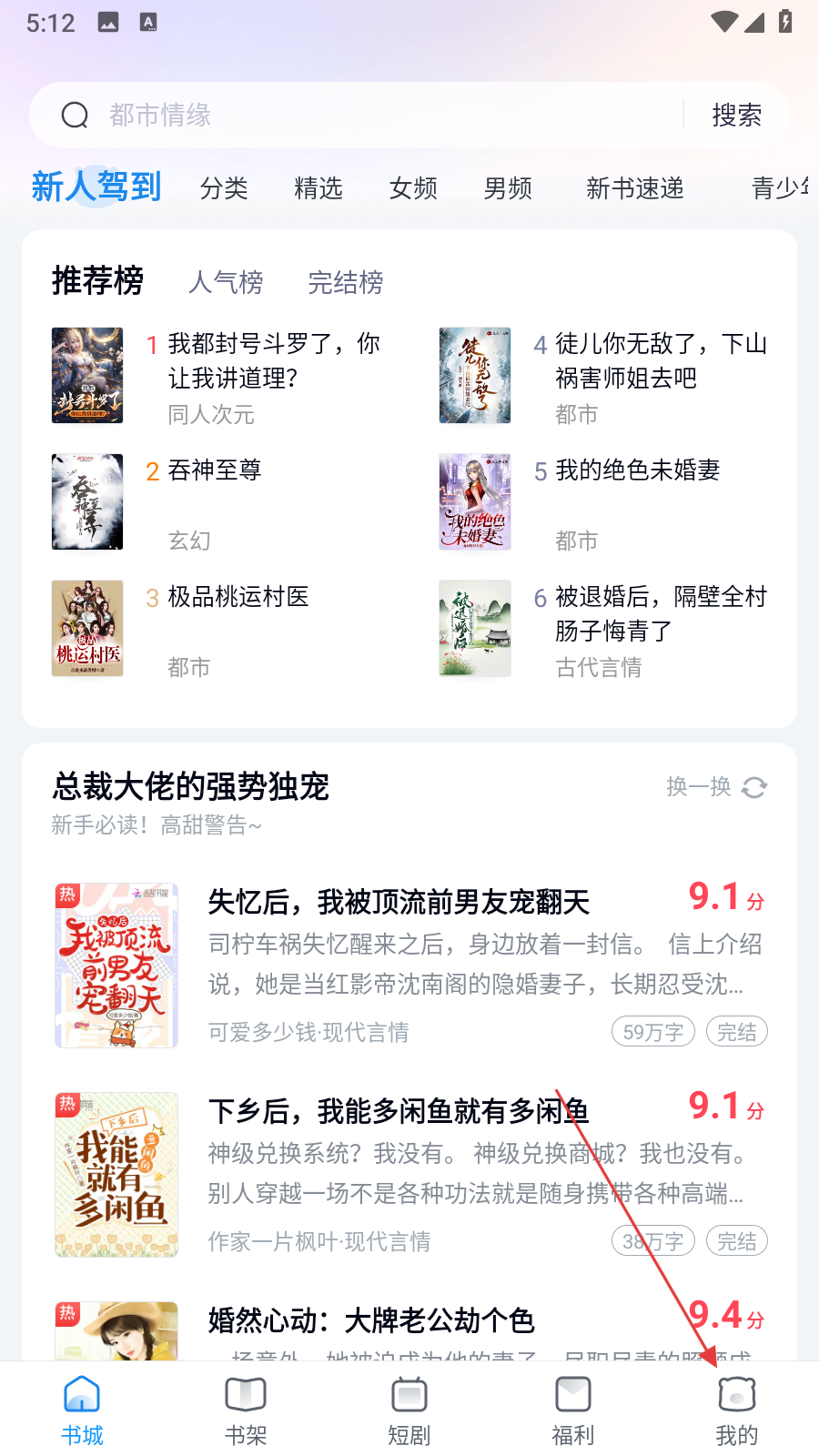819x1456 pixels.
Task: Open ranked book 吞神至尊
Action: pyautogui.click(x=215, y=471)
